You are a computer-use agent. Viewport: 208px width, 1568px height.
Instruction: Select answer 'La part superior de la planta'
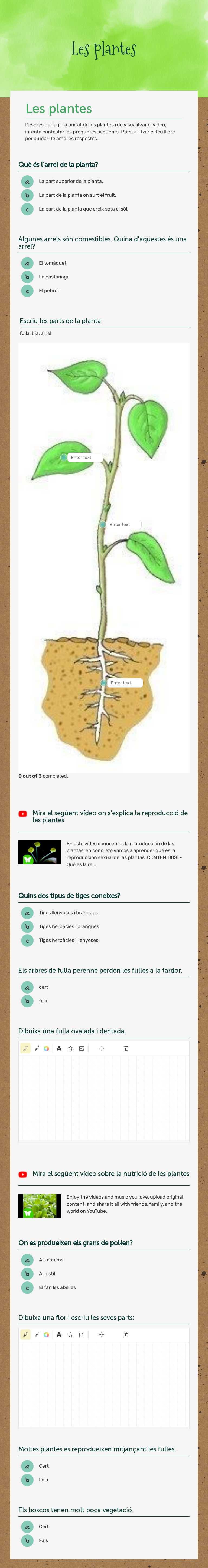click(x=27, y=181)
